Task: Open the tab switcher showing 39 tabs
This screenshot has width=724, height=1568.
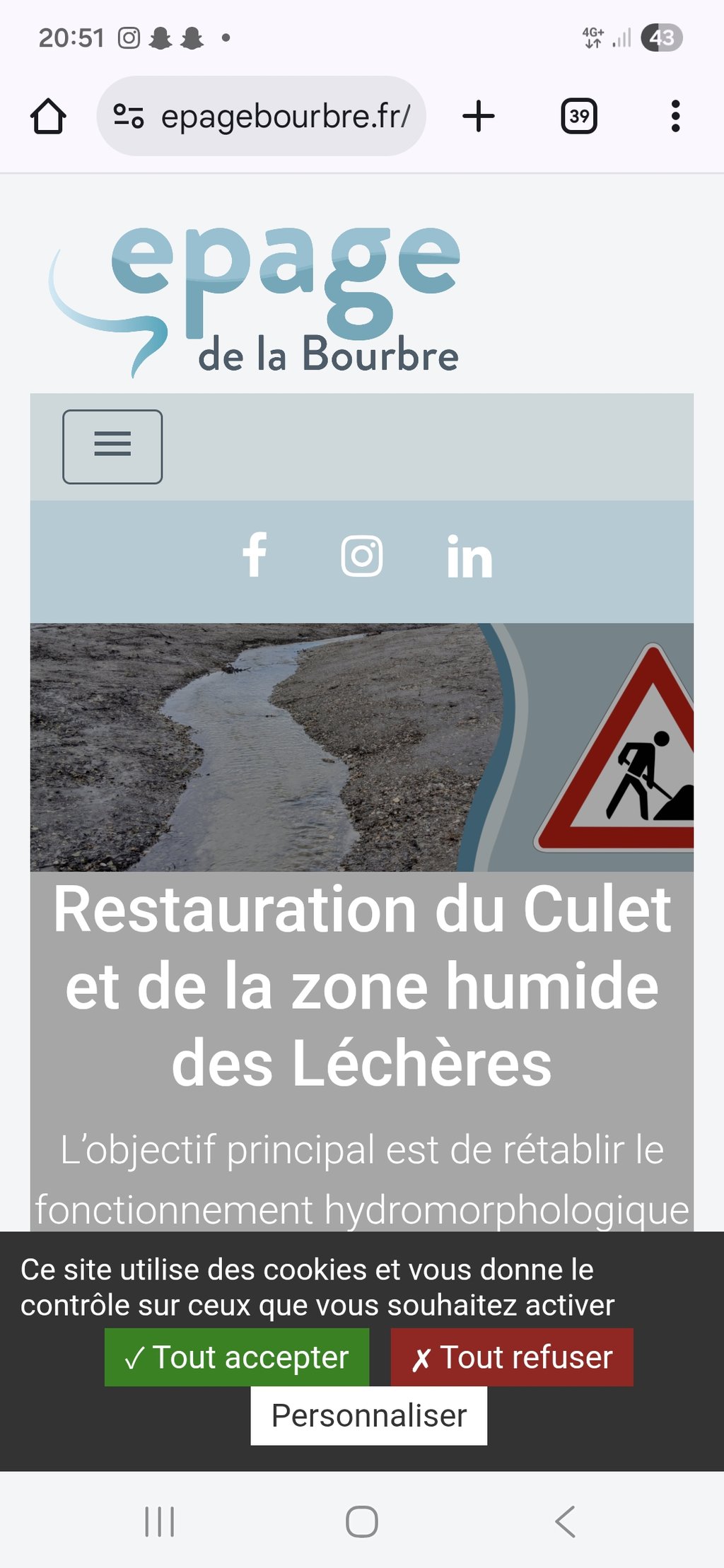Action: pyautogui.click(x=578, y=117)
